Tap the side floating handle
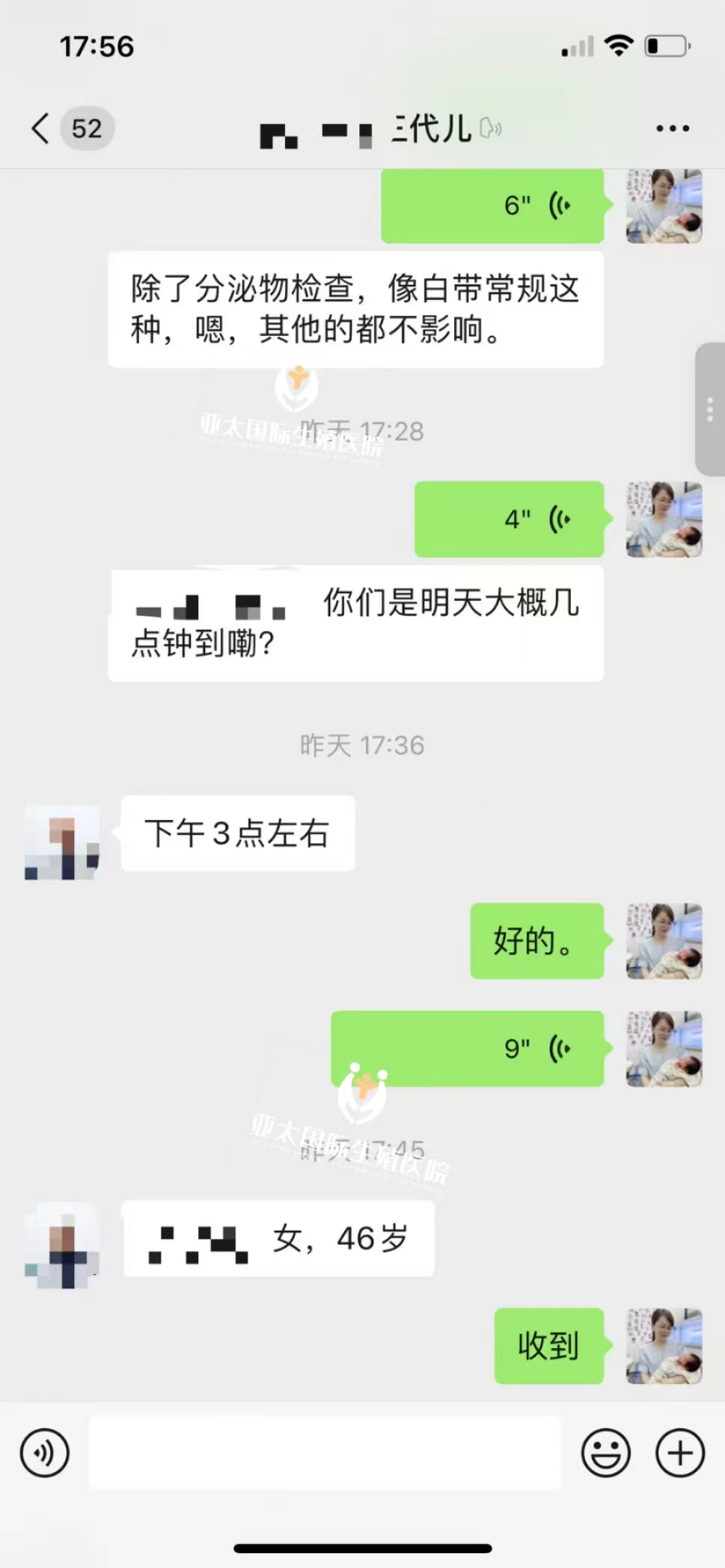 [709, 409]
